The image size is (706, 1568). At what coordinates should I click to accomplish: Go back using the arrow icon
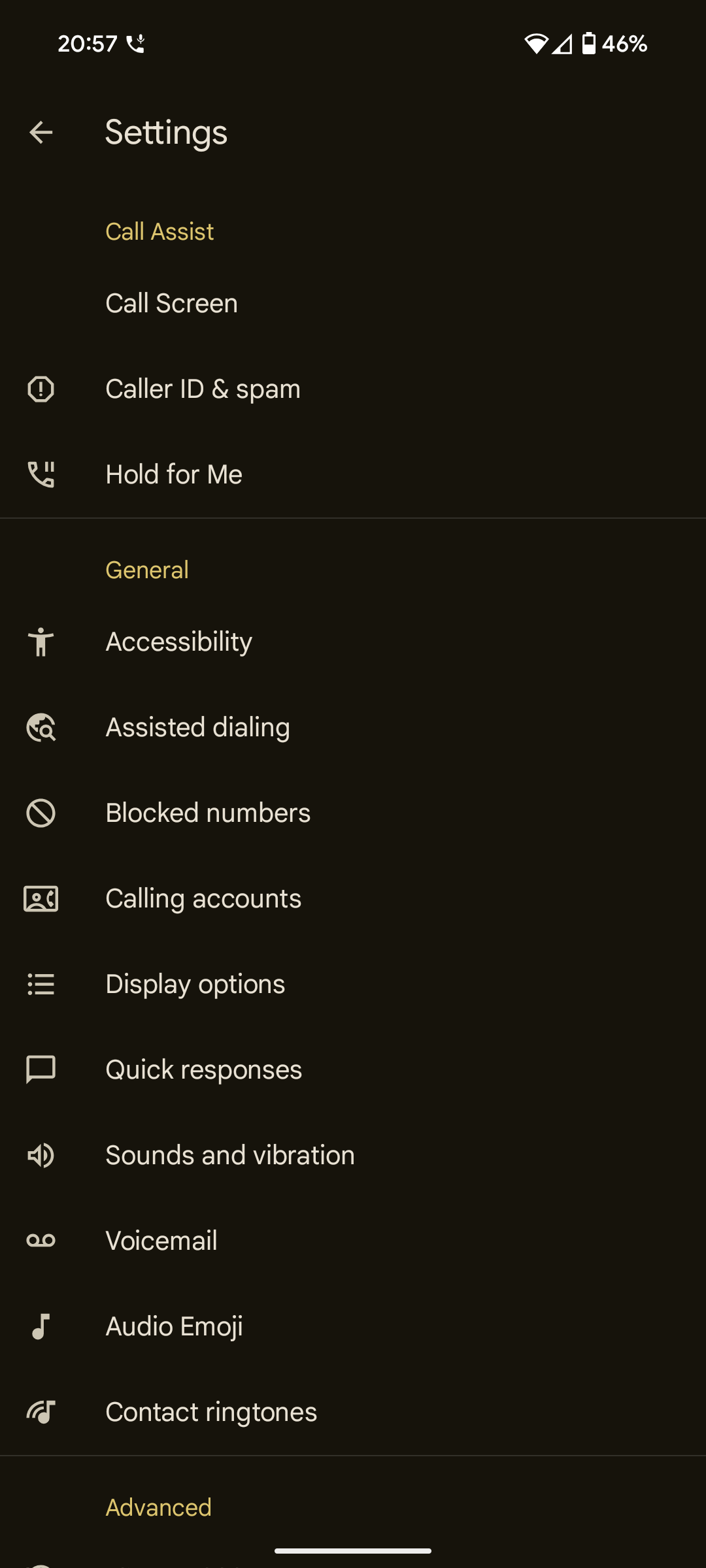[x=41, y=133]
